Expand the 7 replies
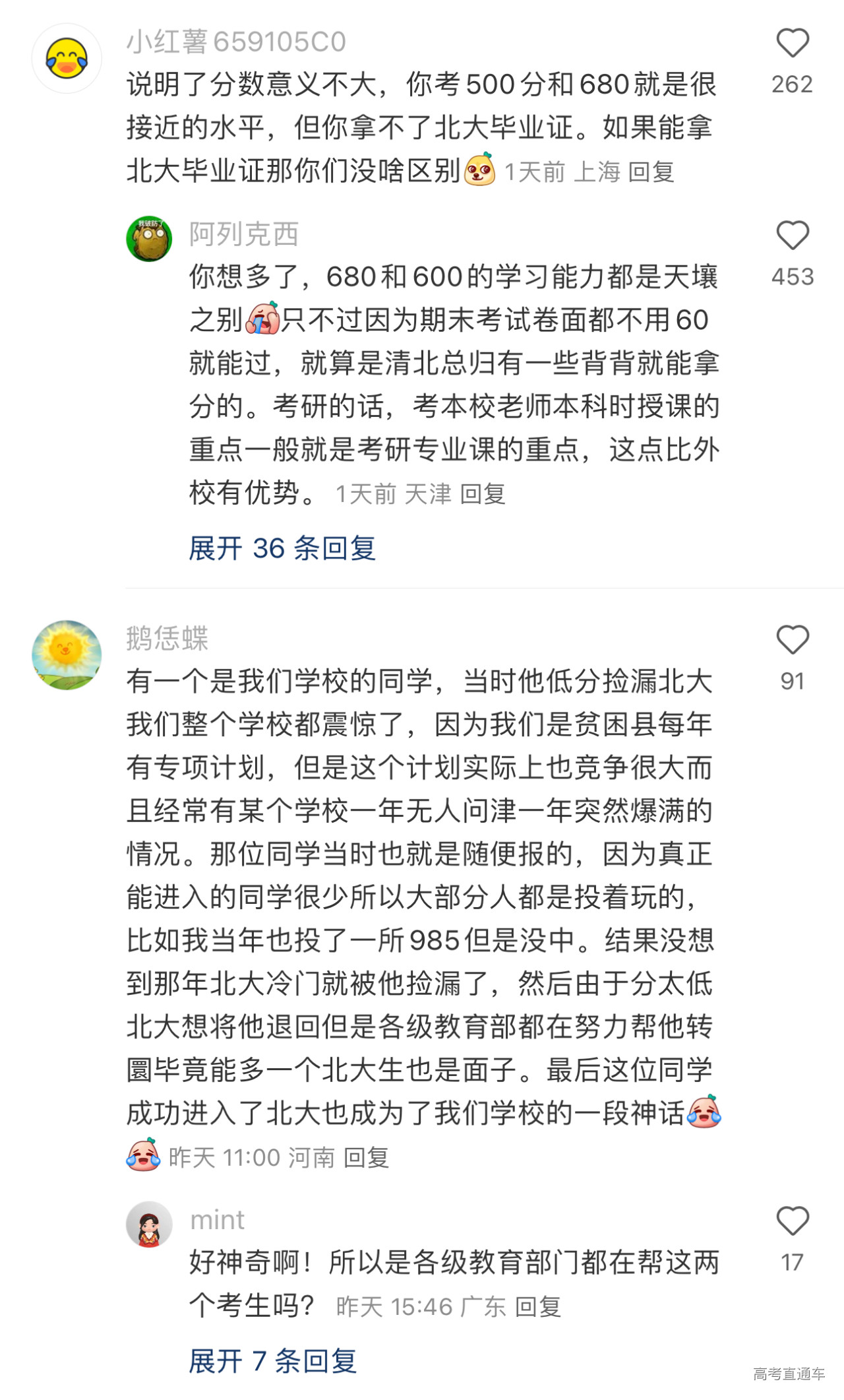844x1400 pixels. click(x=273, y=1361)
